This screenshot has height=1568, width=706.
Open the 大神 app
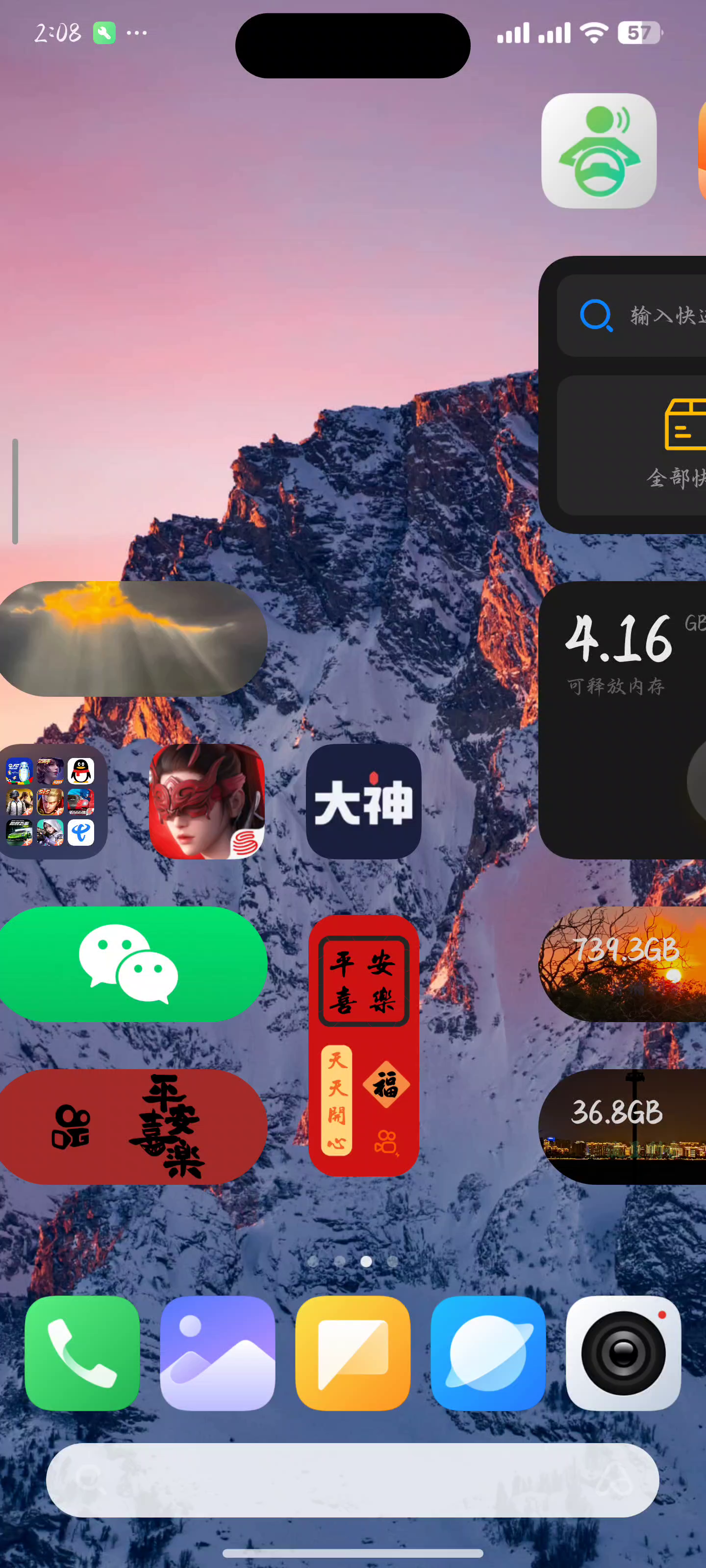363,801
